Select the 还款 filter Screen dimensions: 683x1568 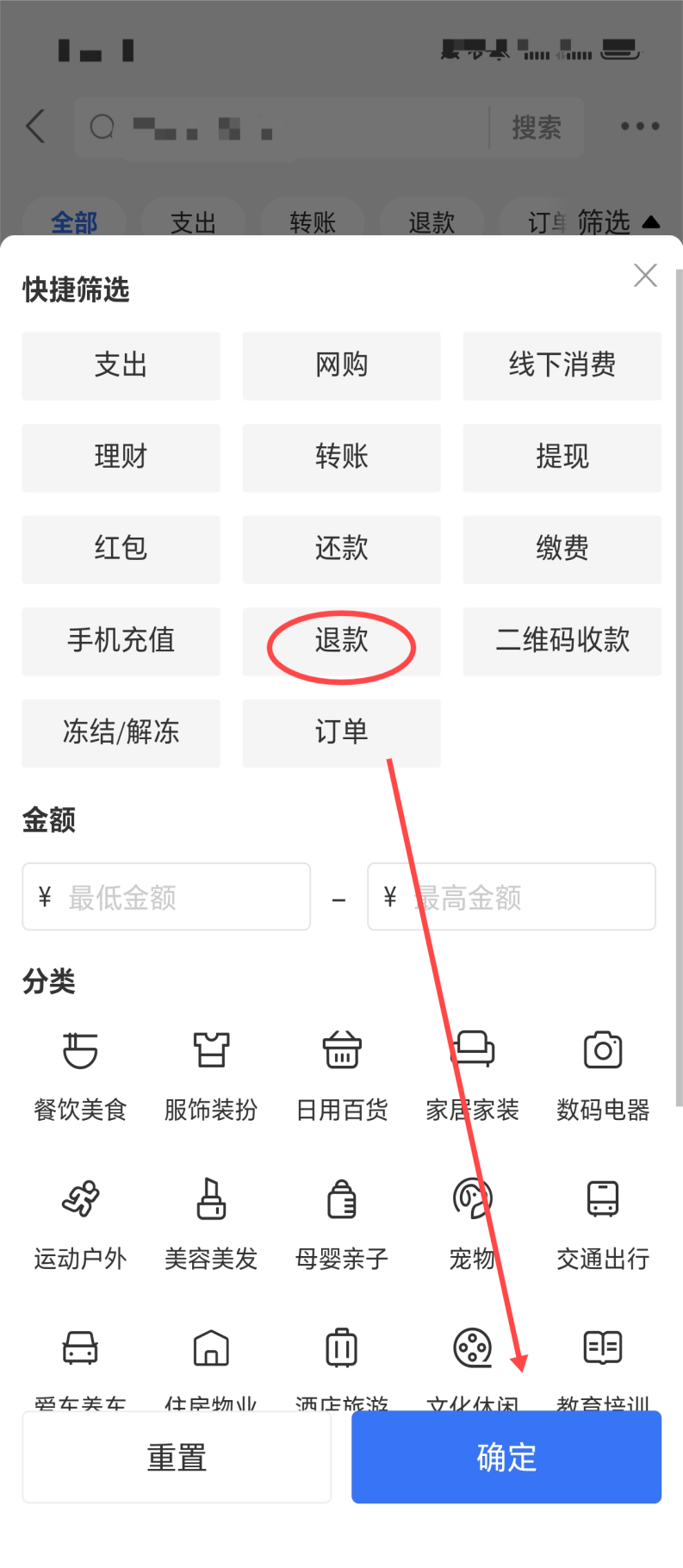[341, 549]
